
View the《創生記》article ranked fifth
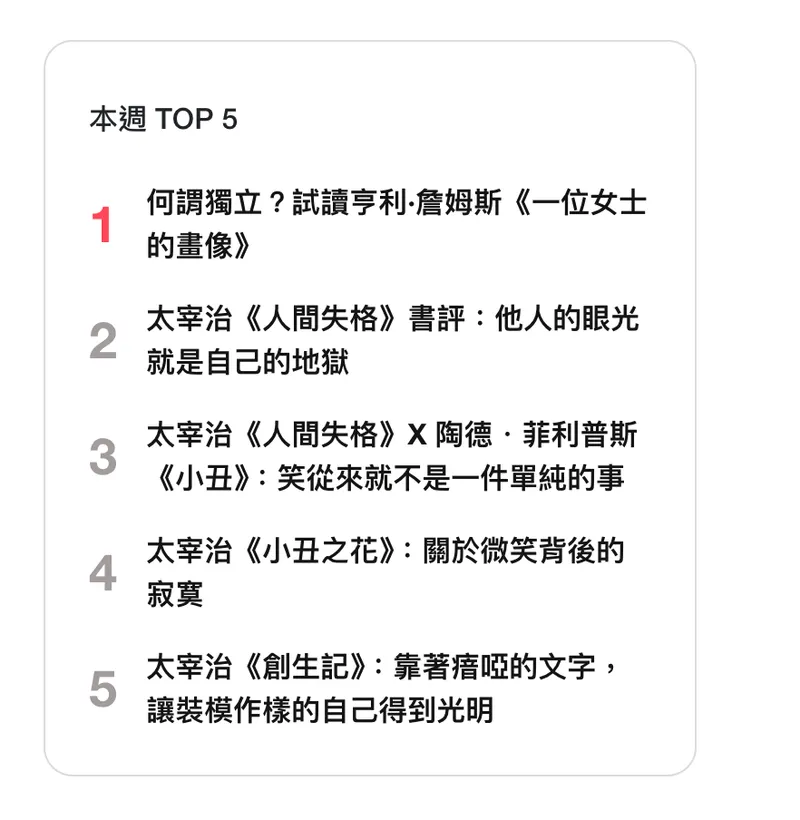point(385,668)
